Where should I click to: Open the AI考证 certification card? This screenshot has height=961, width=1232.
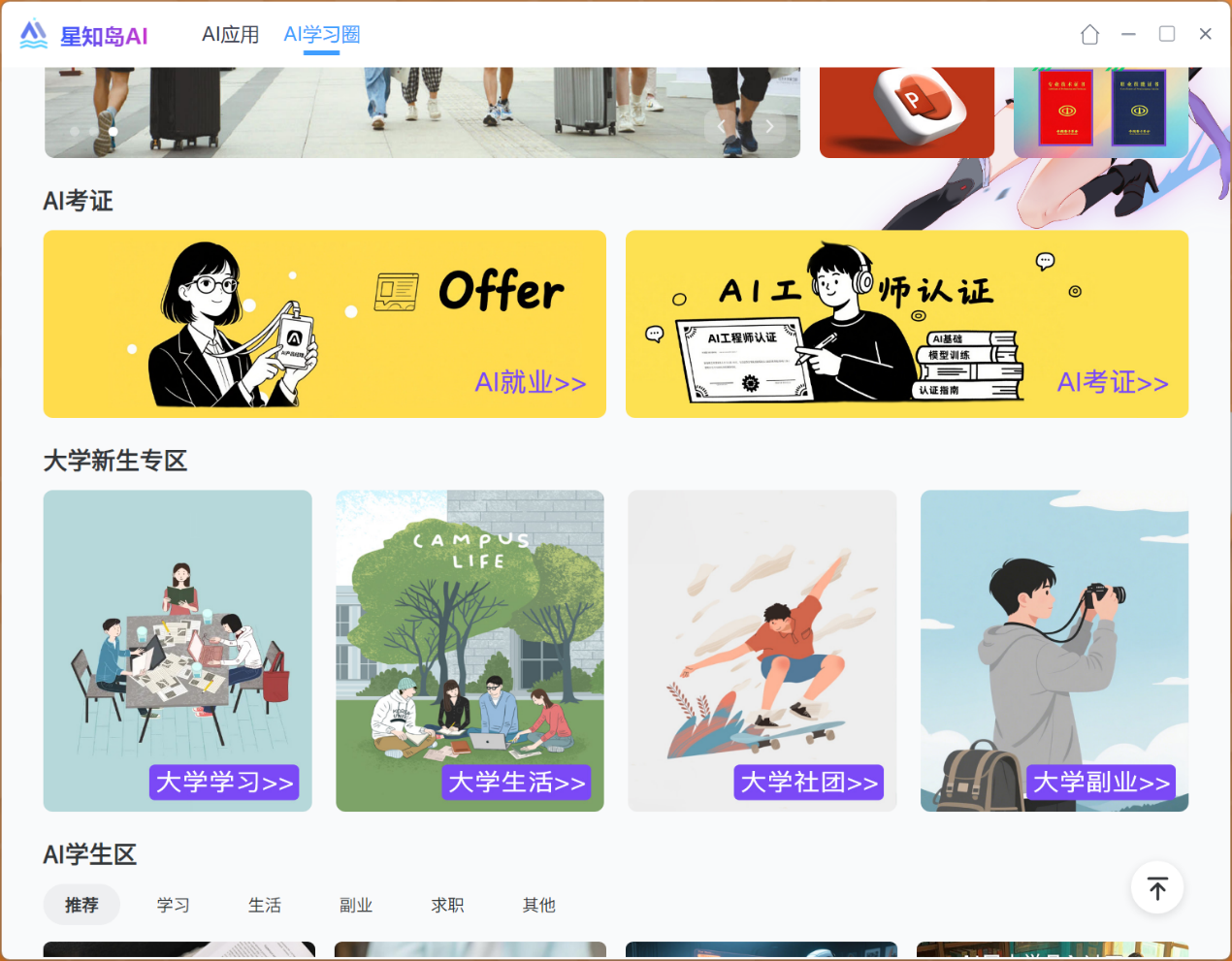(x=906, y=324)
